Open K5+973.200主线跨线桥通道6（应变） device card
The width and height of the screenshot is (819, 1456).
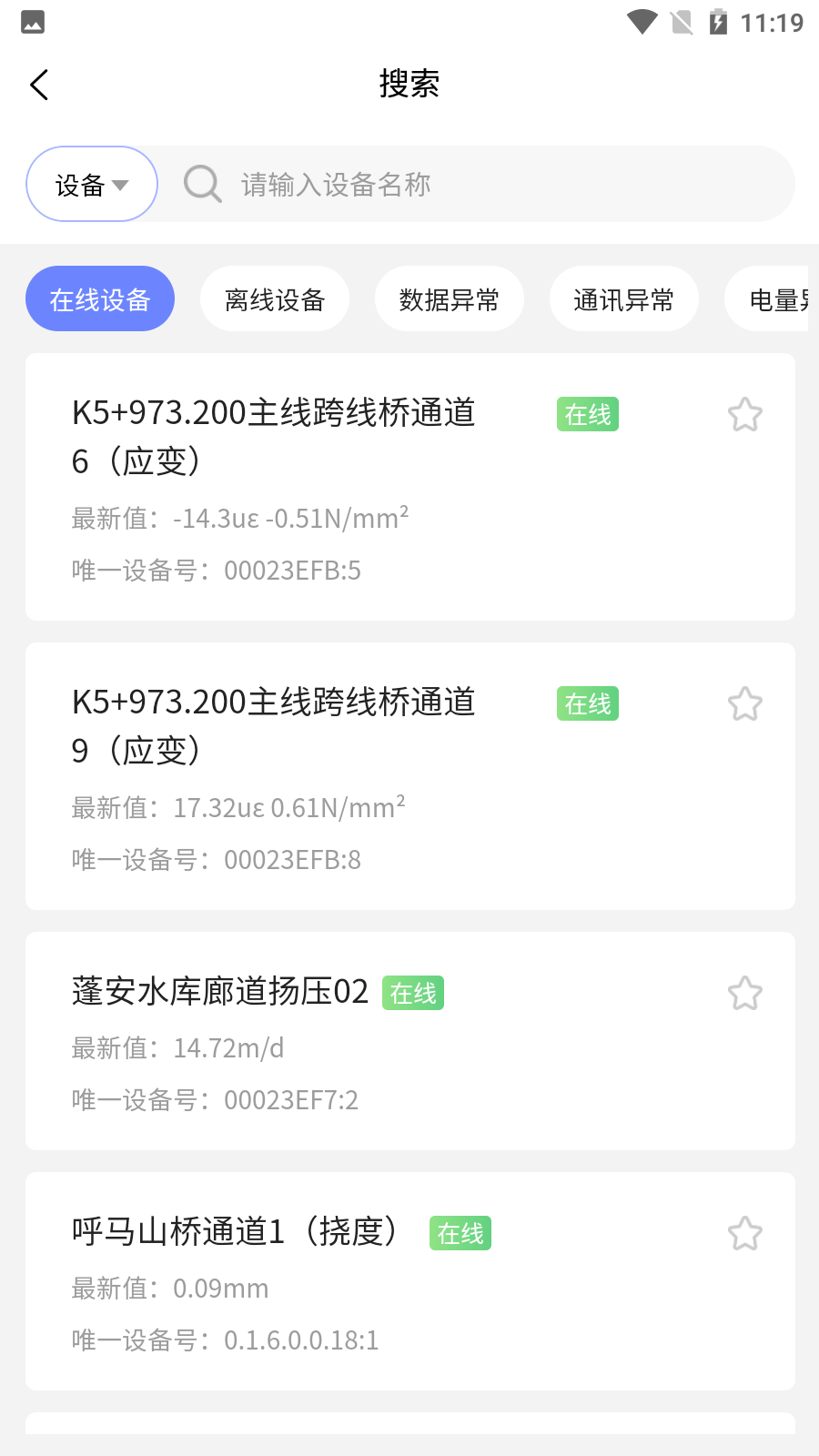(410, 487)
